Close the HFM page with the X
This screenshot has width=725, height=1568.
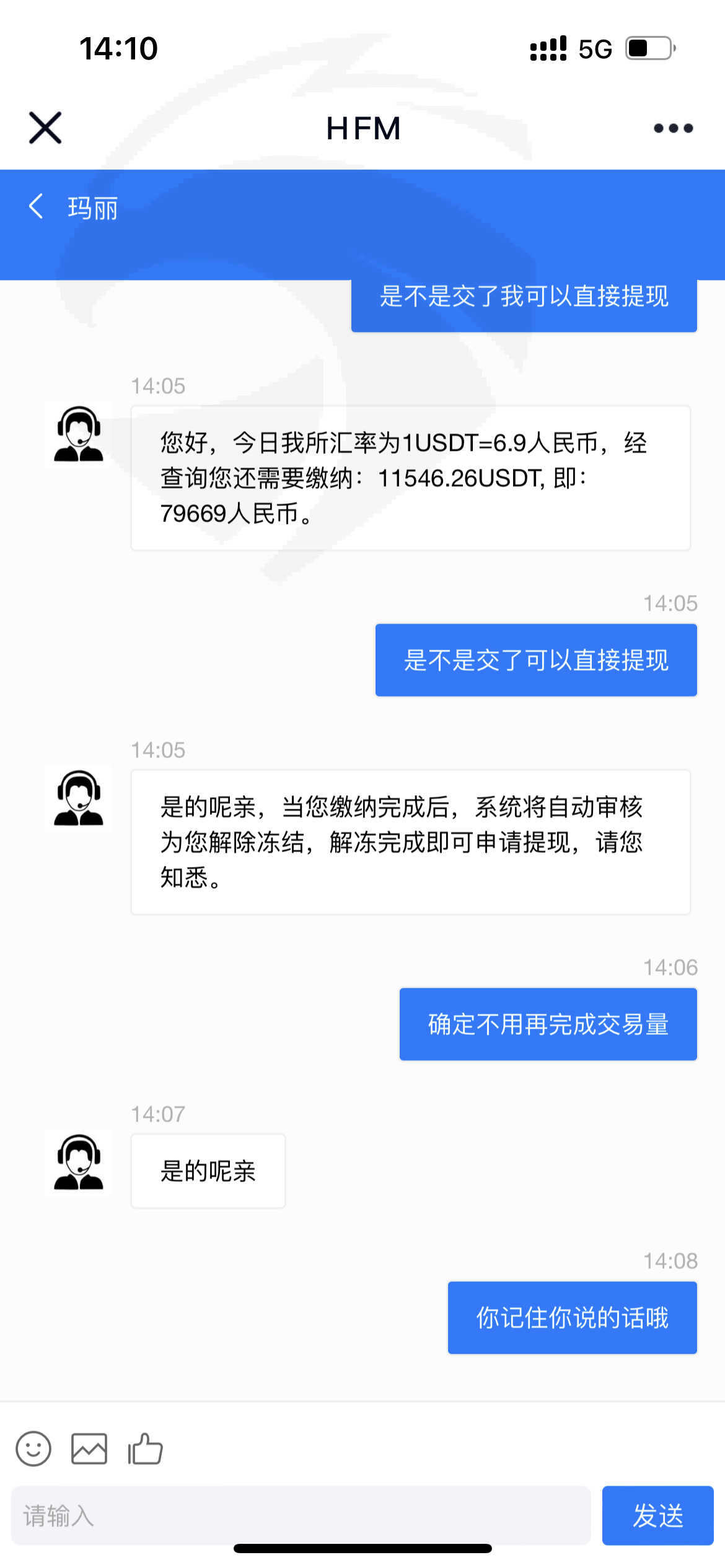point(45,128)
